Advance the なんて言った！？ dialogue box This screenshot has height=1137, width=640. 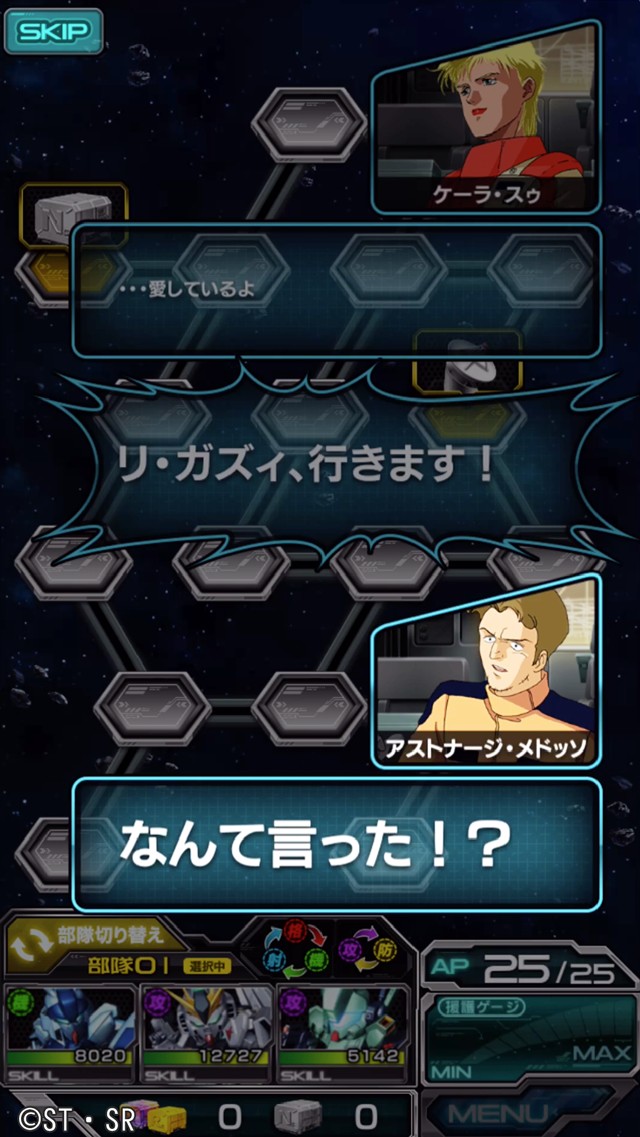pos(336,845)
